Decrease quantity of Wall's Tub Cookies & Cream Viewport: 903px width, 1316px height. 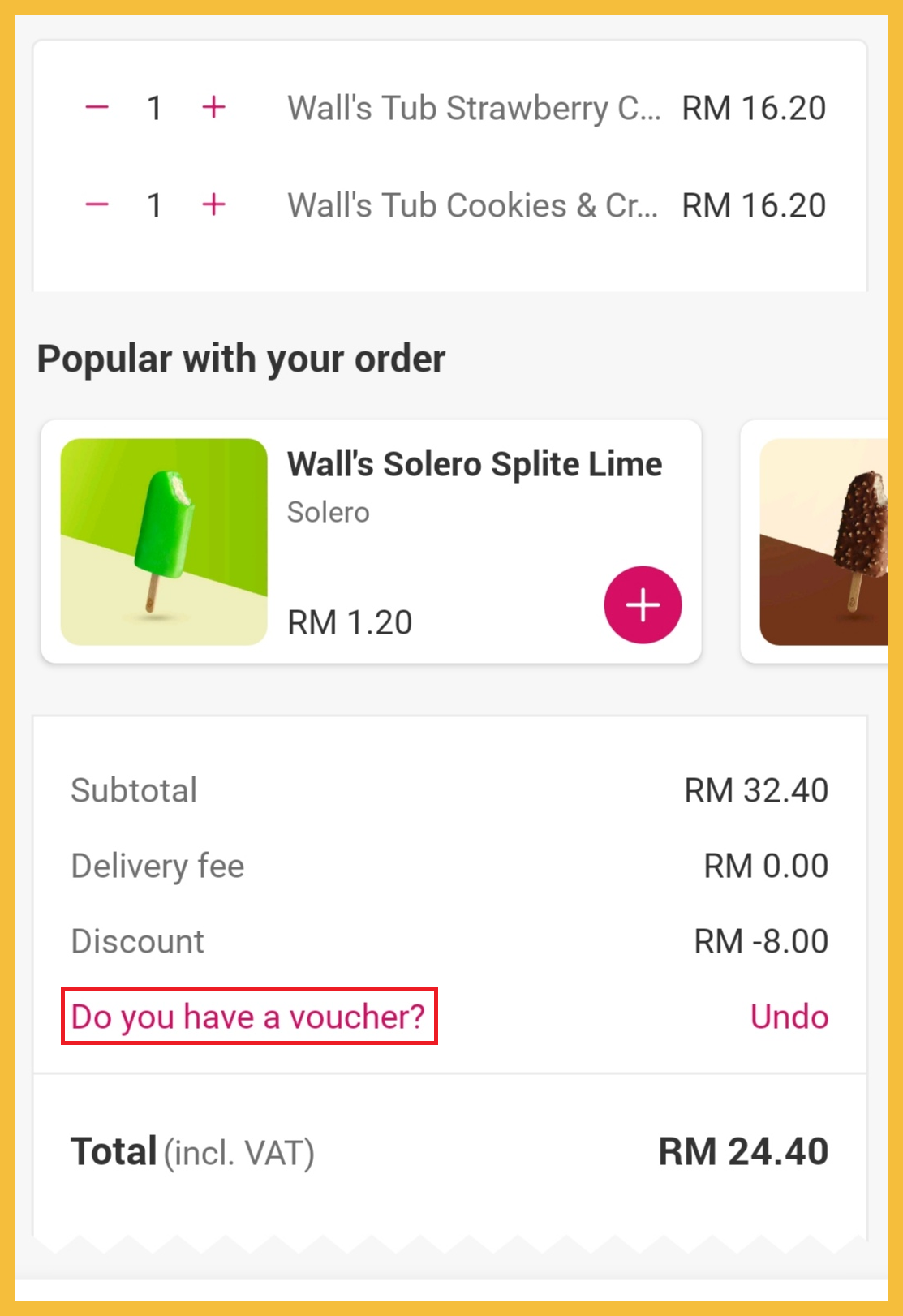[97, 204]
